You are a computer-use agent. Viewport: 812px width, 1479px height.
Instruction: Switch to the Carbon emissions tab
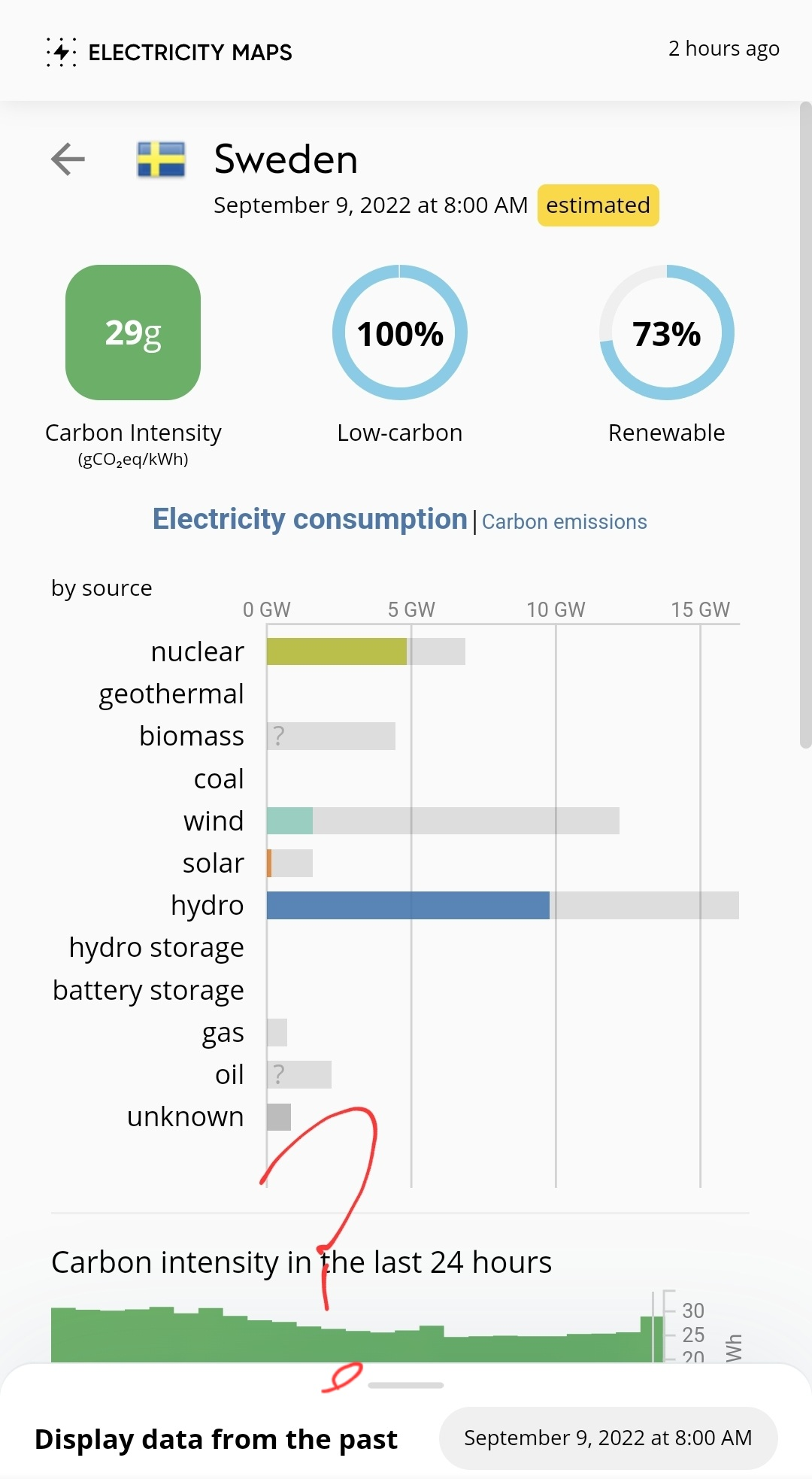point(564,521)
